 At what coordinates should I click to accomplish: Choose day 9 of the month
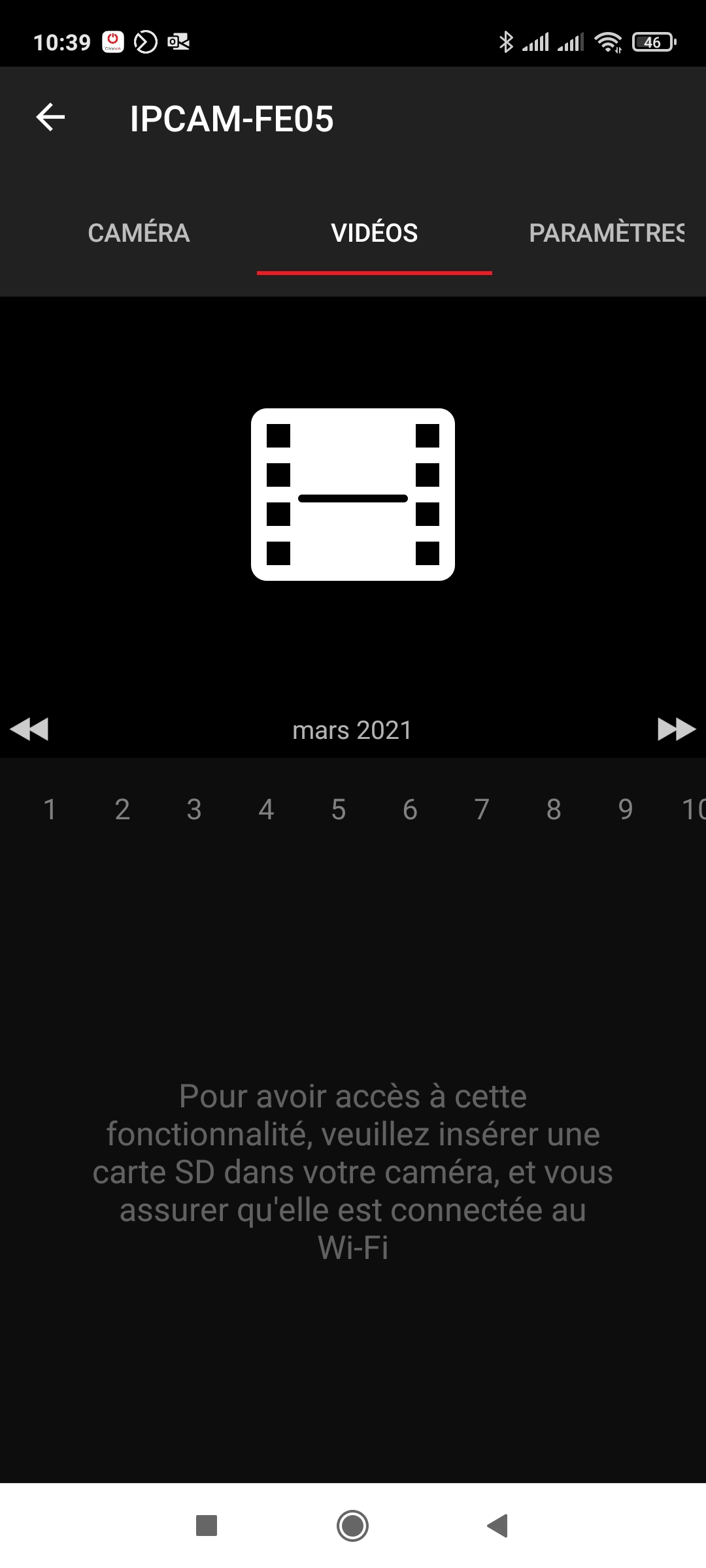click(626, 809)
